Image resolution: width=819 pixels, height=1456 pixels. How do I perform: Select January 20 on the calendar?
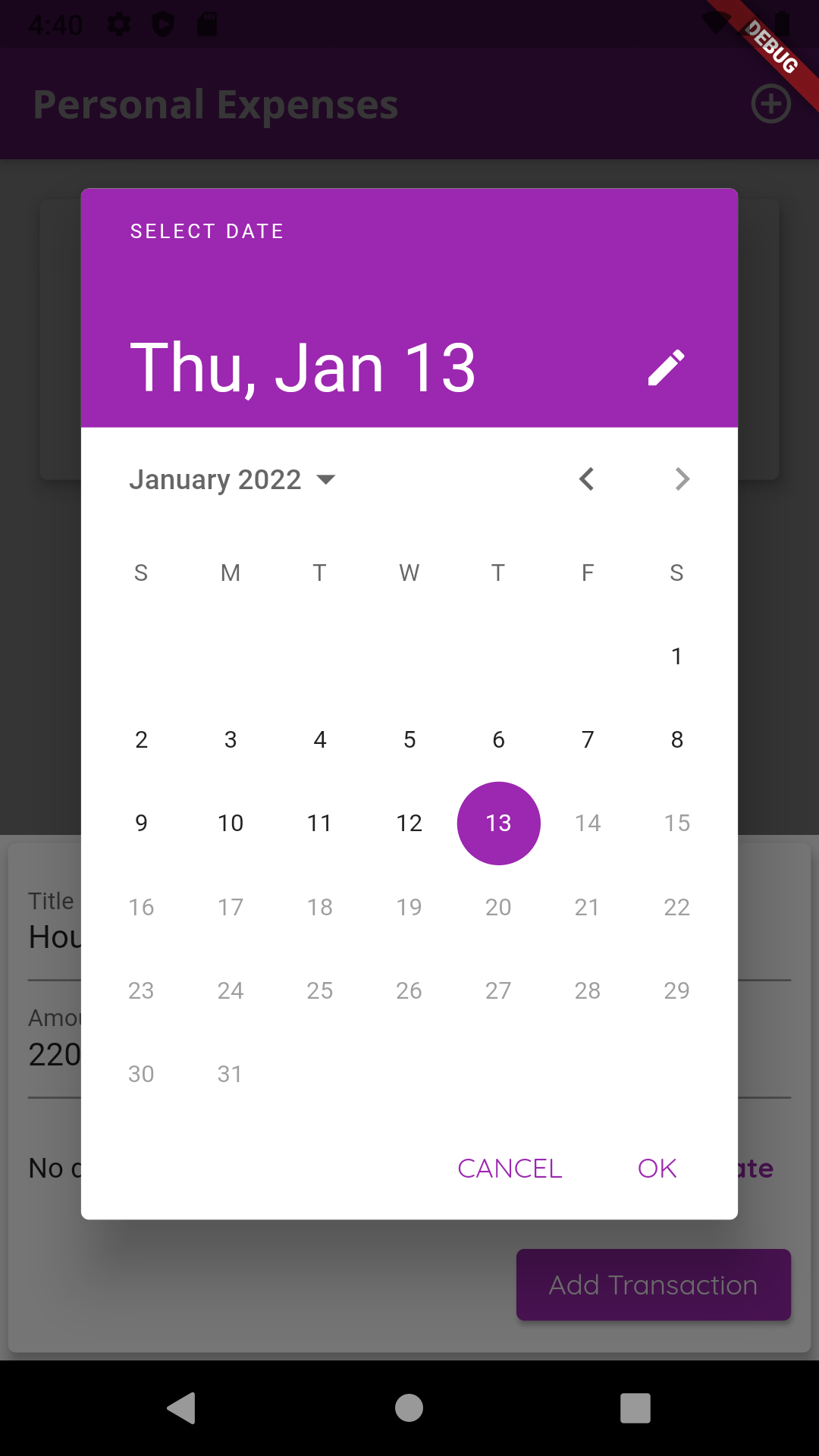(x=498, y=906)
